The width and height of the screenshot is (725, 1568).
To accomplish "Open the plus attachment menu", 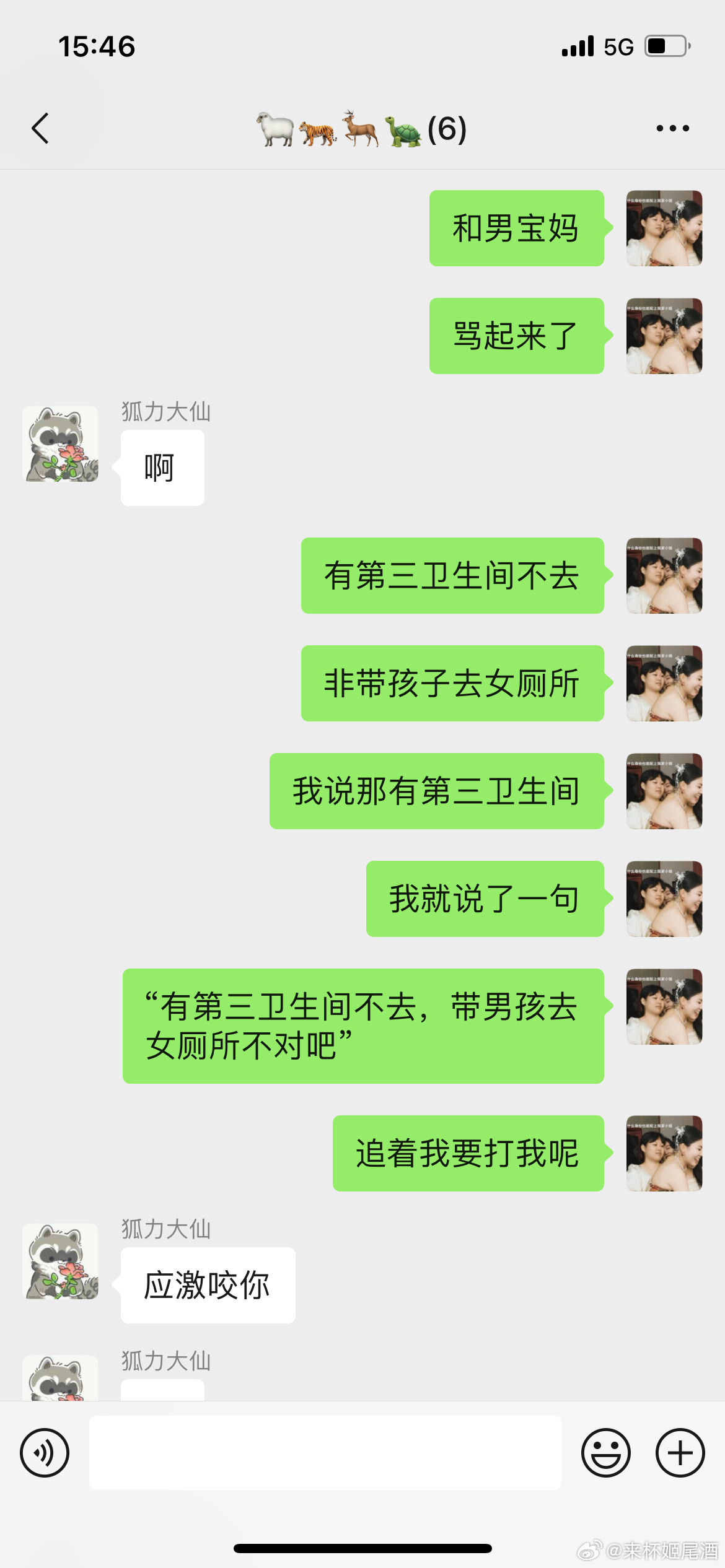I will (x=680, y=1453).
